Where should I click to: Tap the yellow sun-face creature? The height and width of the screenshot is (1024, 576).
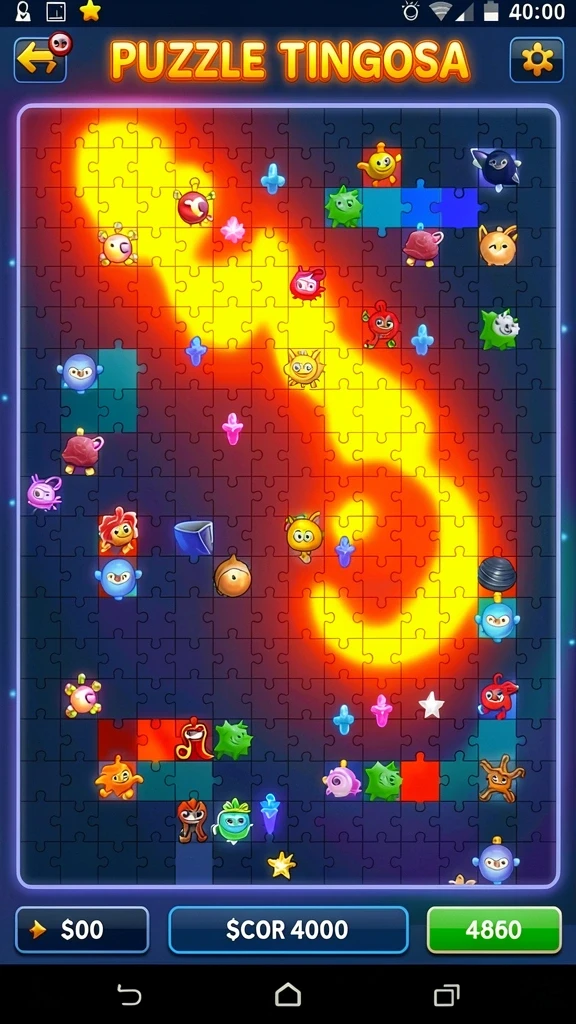pos(304,368)
